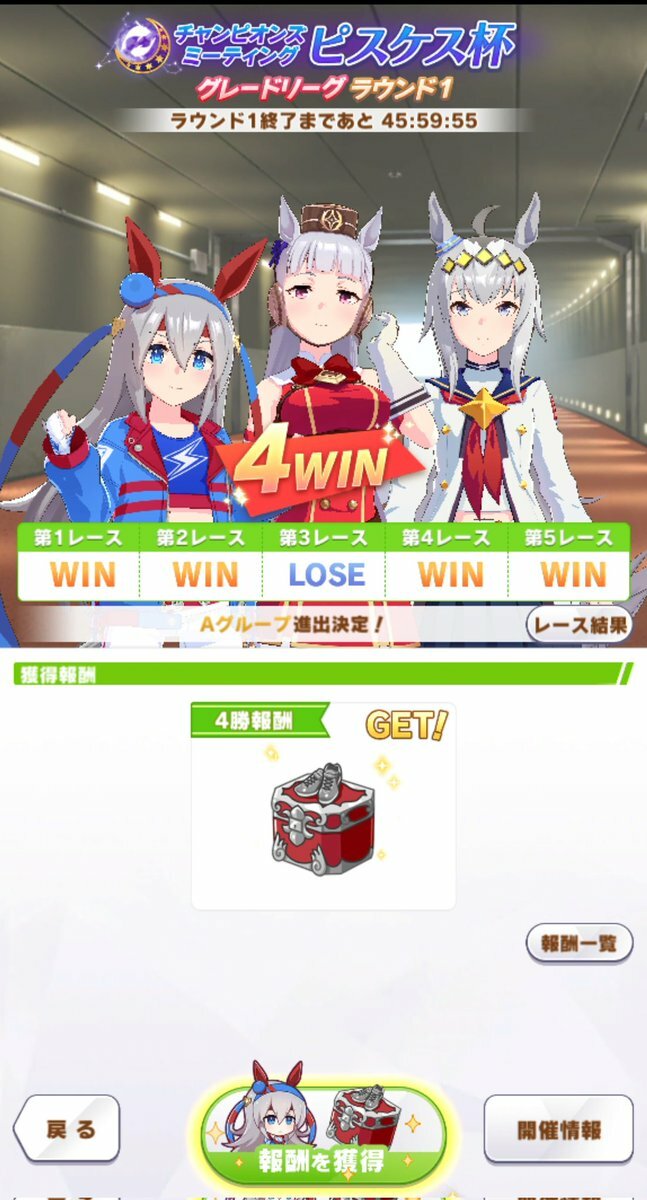The height and width of the screenshot is (1200, 647).
Task: Go back using the 戻る button
Action: click(x=67, y=1129)
